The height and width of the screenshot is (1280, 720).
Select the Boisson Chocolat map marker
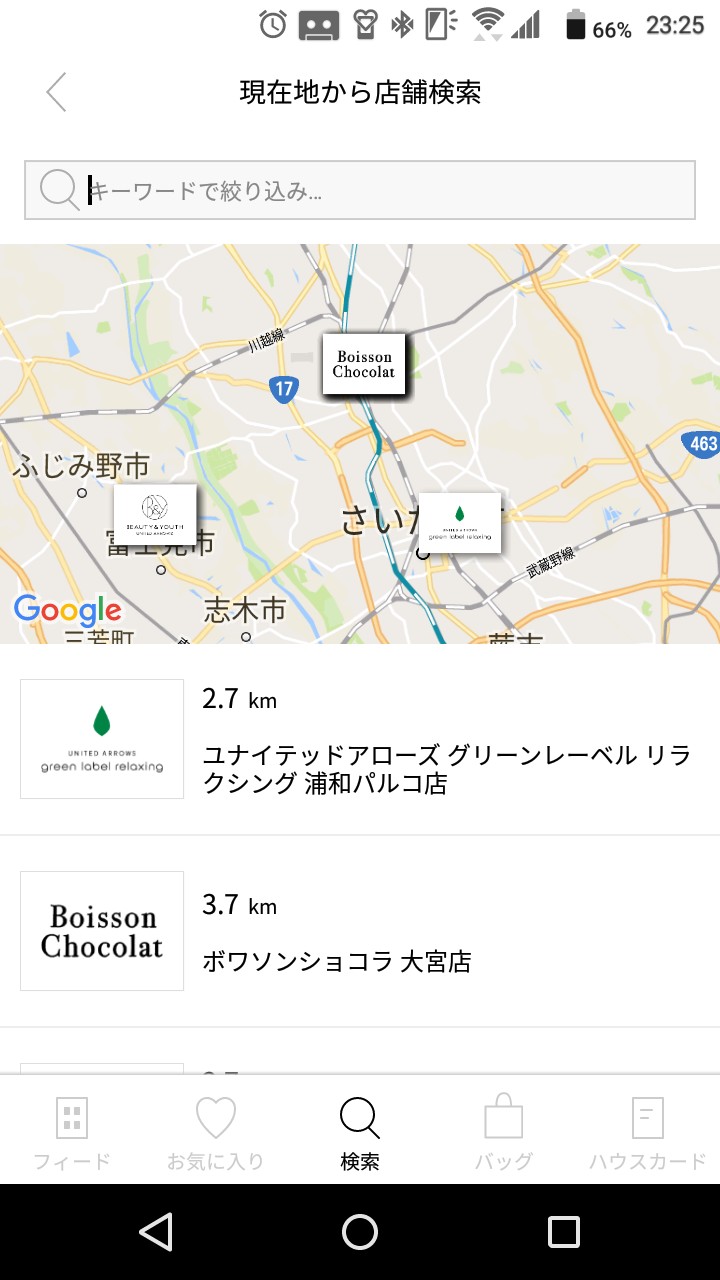(364, 364)
